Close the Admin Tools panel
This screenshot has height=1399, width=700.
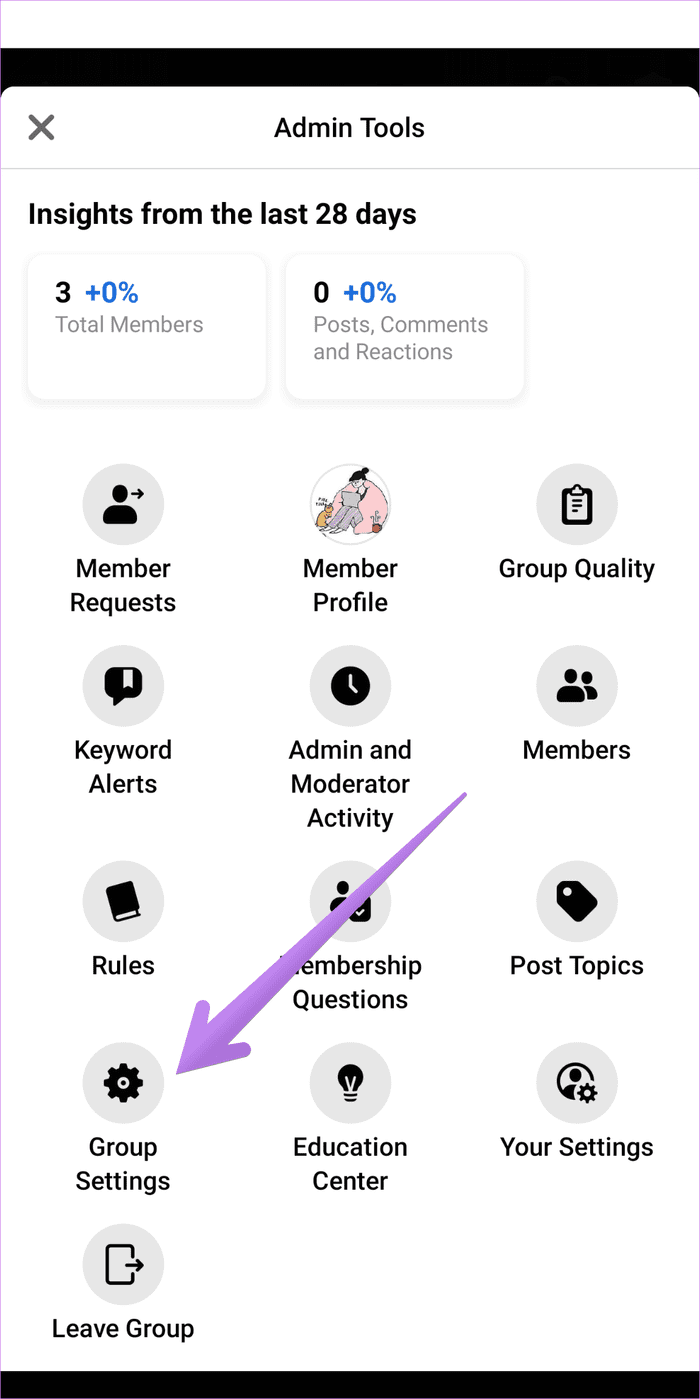pyautogui.click(x=41, y=127)
